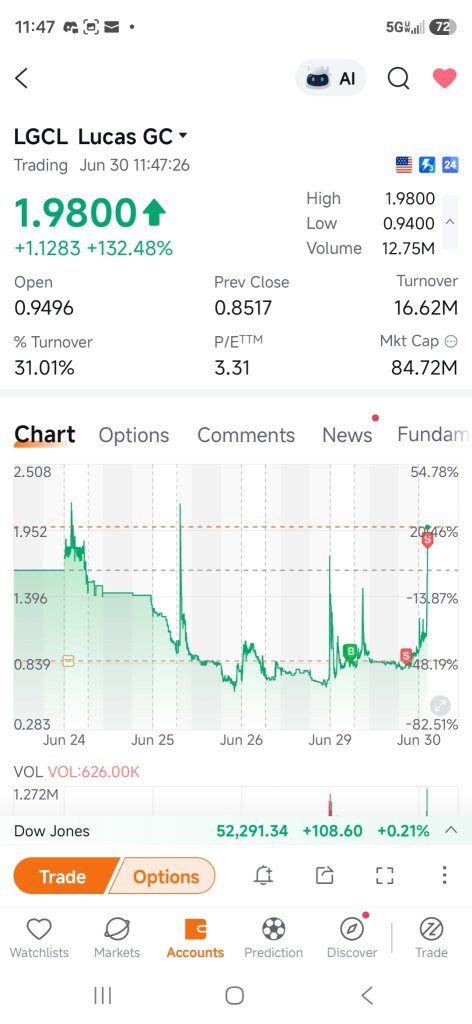Open the three-dot more menu

(x=444, y=875)
